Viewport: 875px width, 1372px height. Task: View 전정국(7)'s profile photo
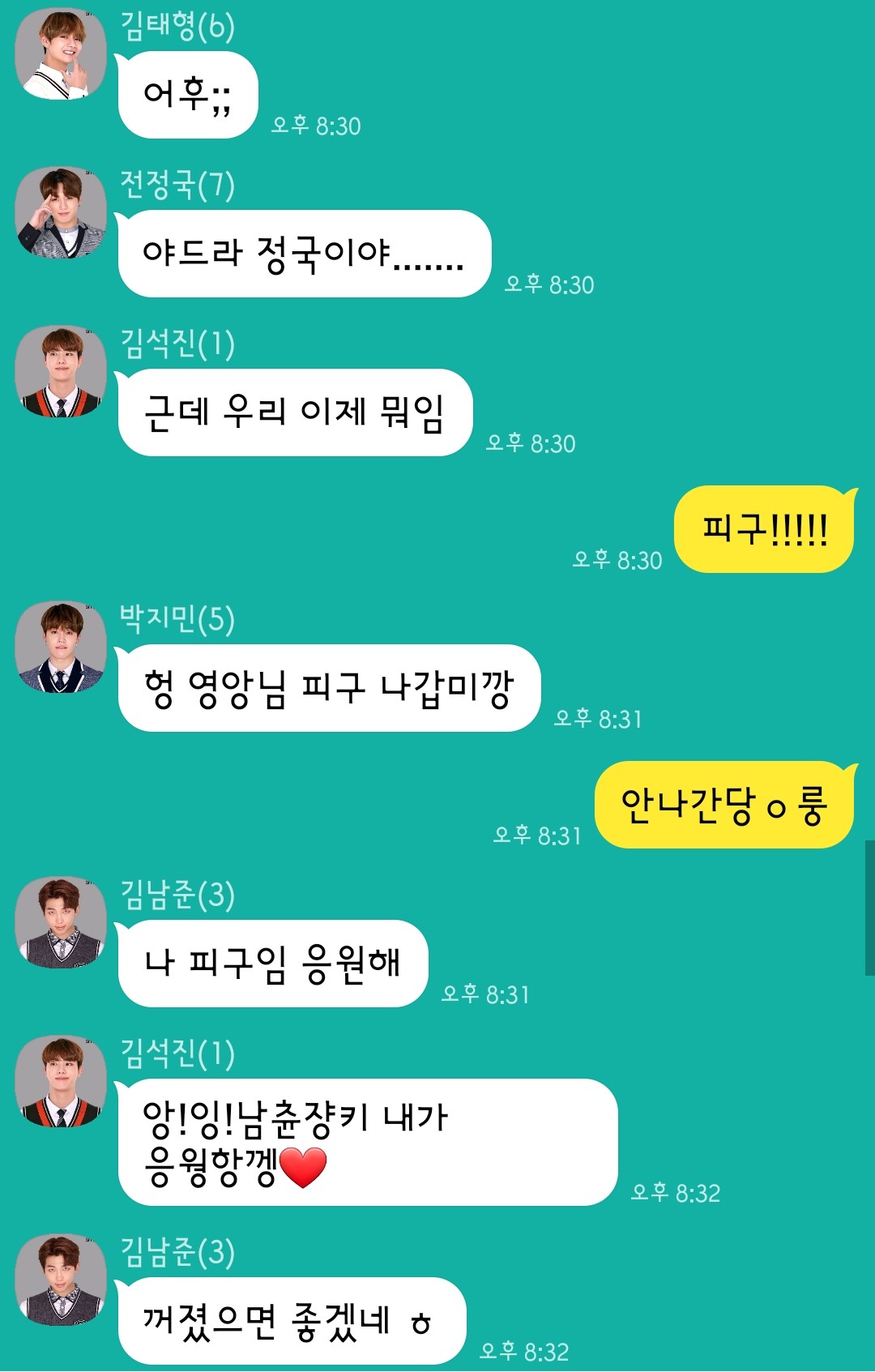pos(61,213)
